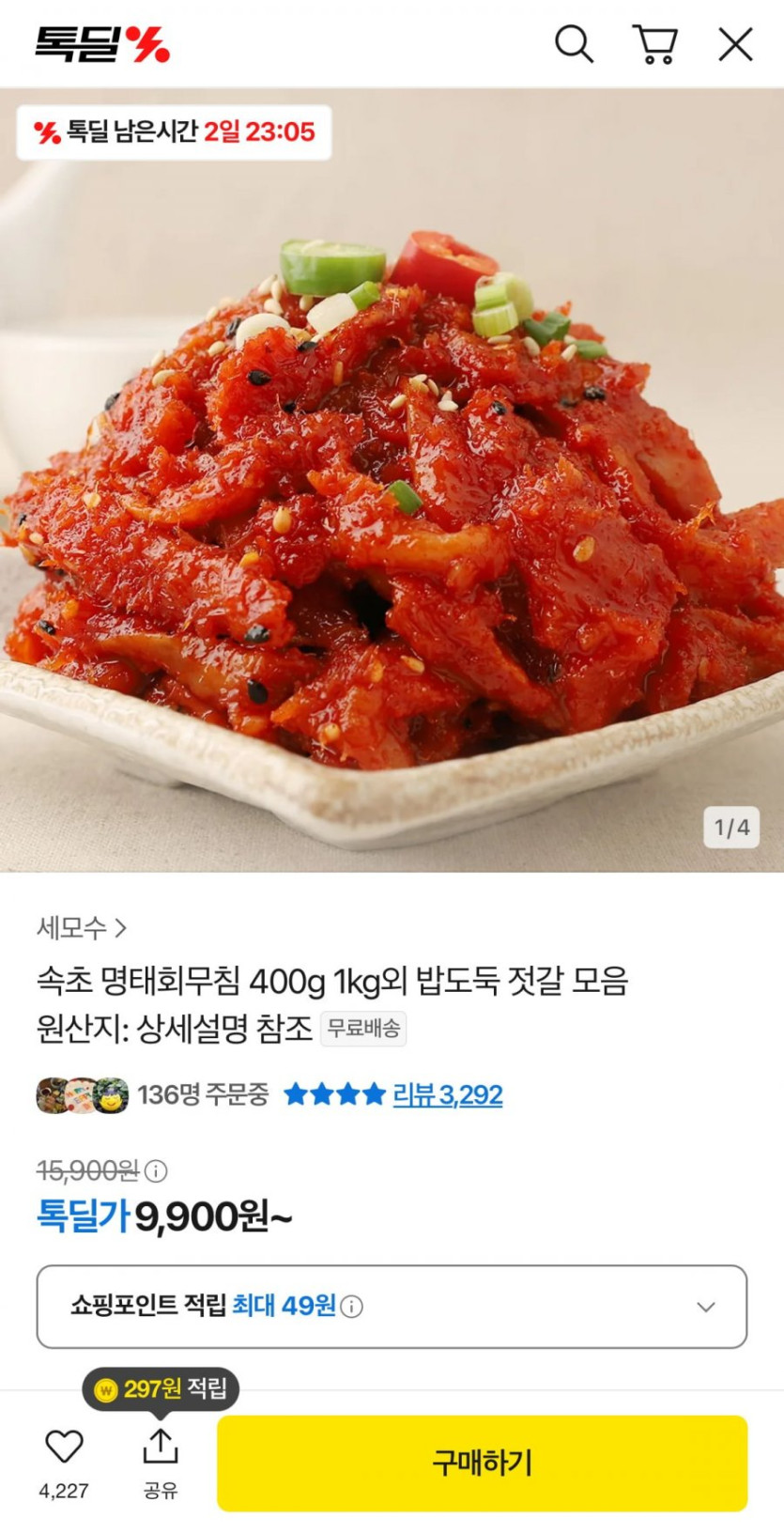
Task: Open the shopping cart
Action: click(655, 44)
